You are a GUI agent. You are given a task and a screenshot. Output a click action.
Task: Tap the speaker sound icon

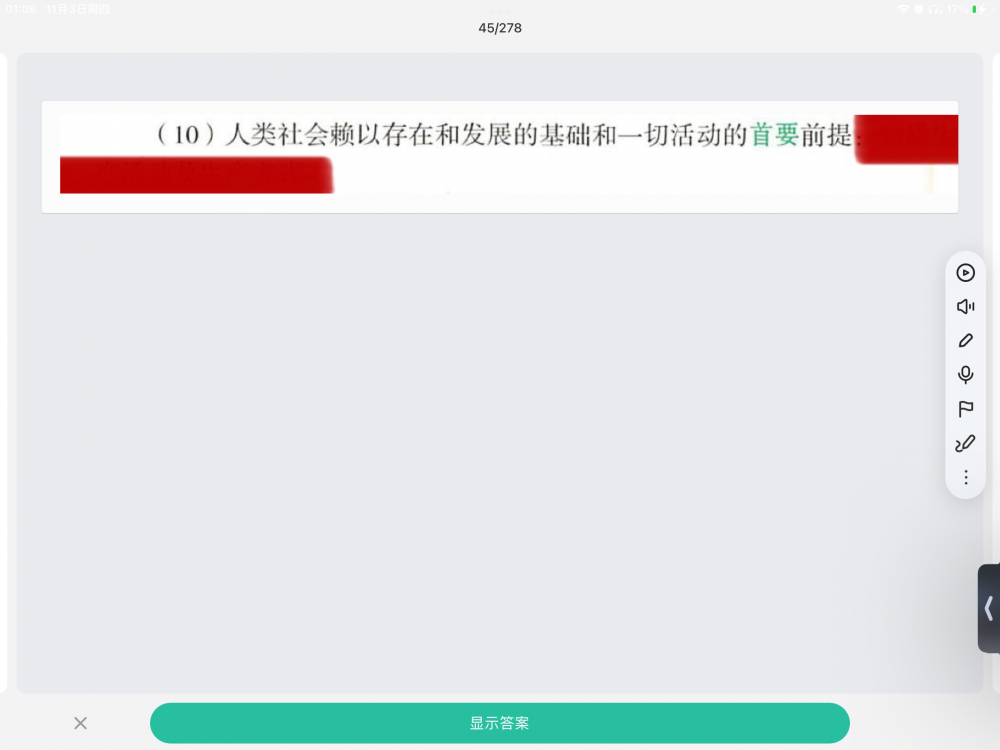[x=965, y=307]
